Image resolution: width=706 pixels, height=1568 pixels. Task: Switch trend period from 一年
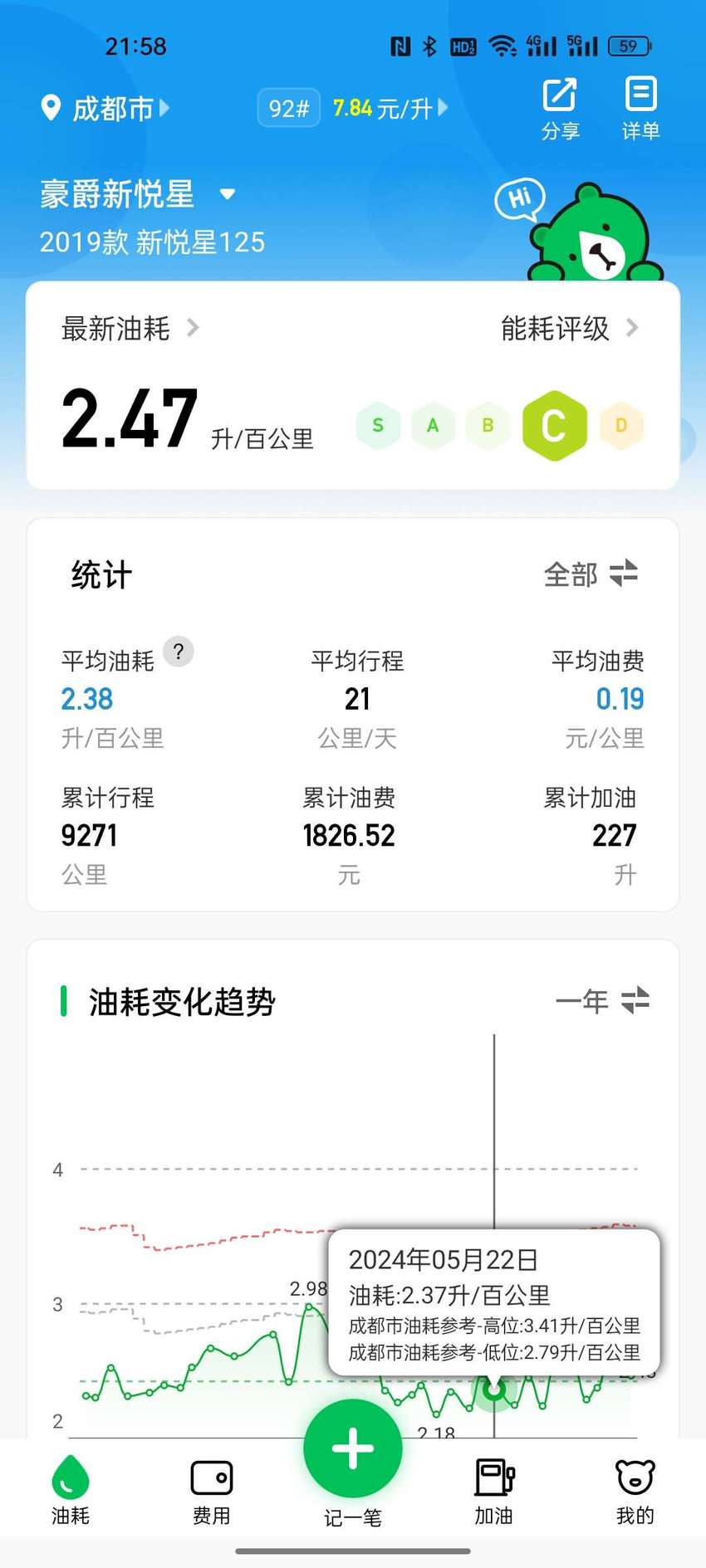click(602, 1000)
